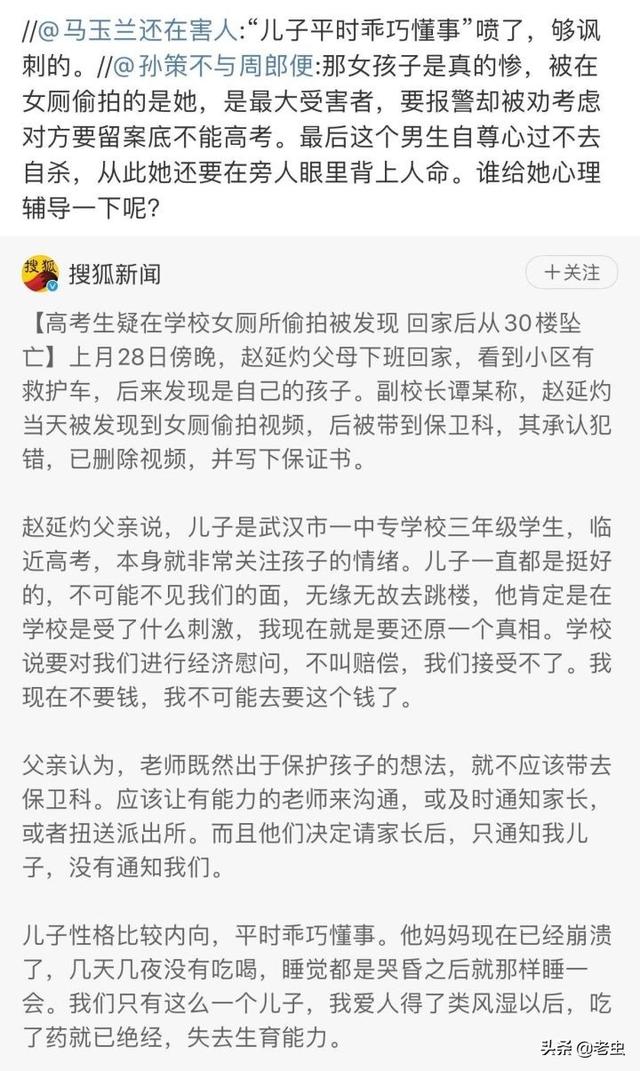Open the 搜狐新闻 profile avatar
Image resolution: width=640 pixels, height=1071 pixels.
(40, 273)
